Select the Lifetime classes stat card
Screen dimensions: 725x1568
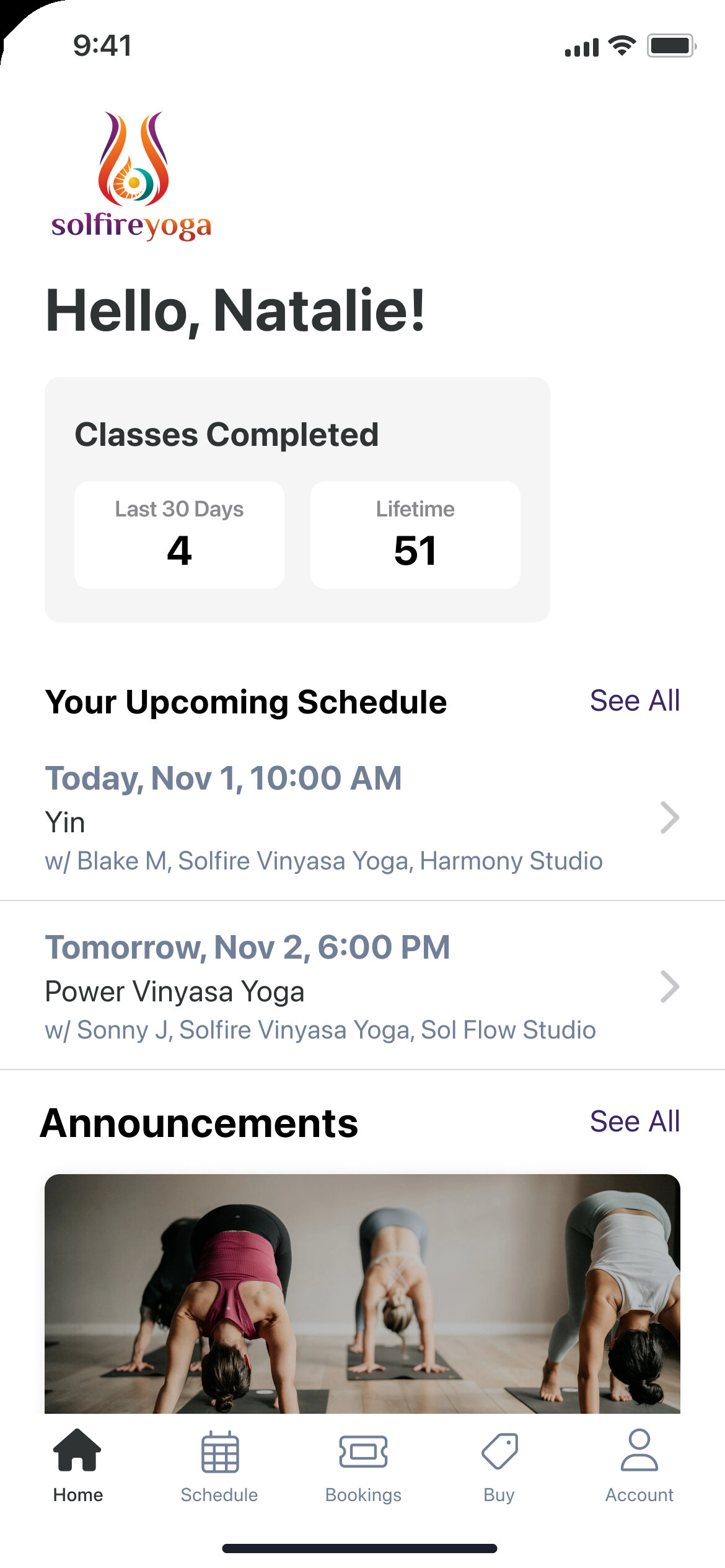point(415,534)
